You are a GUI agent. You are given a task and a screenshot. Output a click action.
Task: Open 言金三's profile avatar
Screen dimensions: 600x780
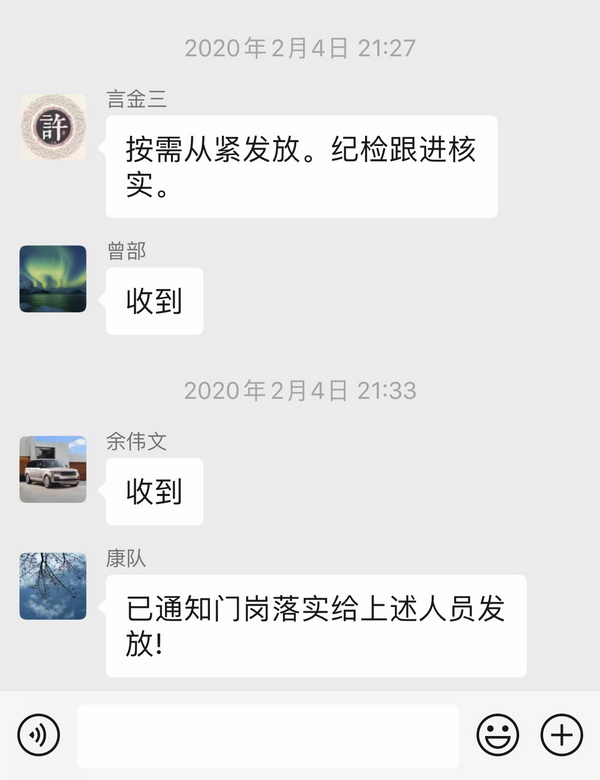pos(53,126)
